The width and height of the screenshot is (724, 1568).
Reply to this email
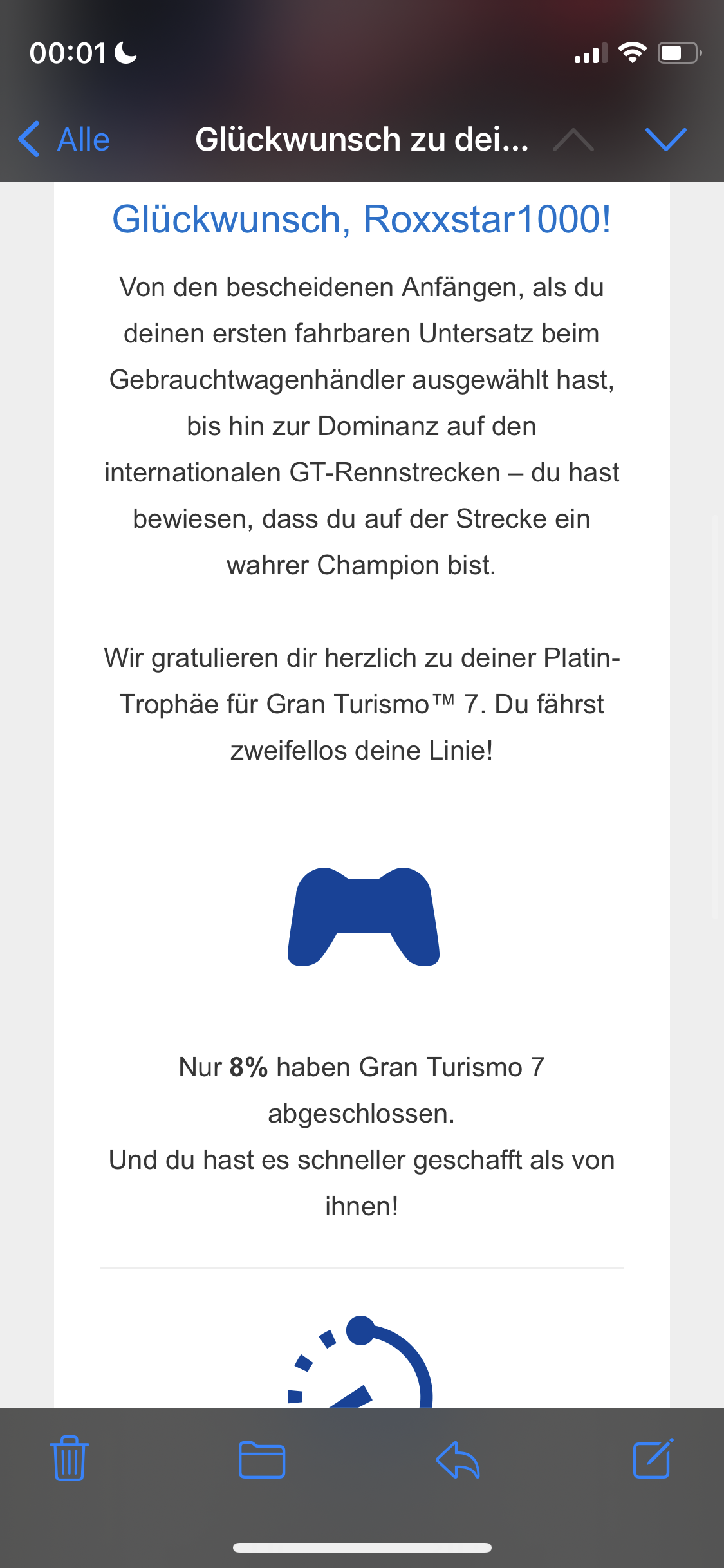(458, 1460)
